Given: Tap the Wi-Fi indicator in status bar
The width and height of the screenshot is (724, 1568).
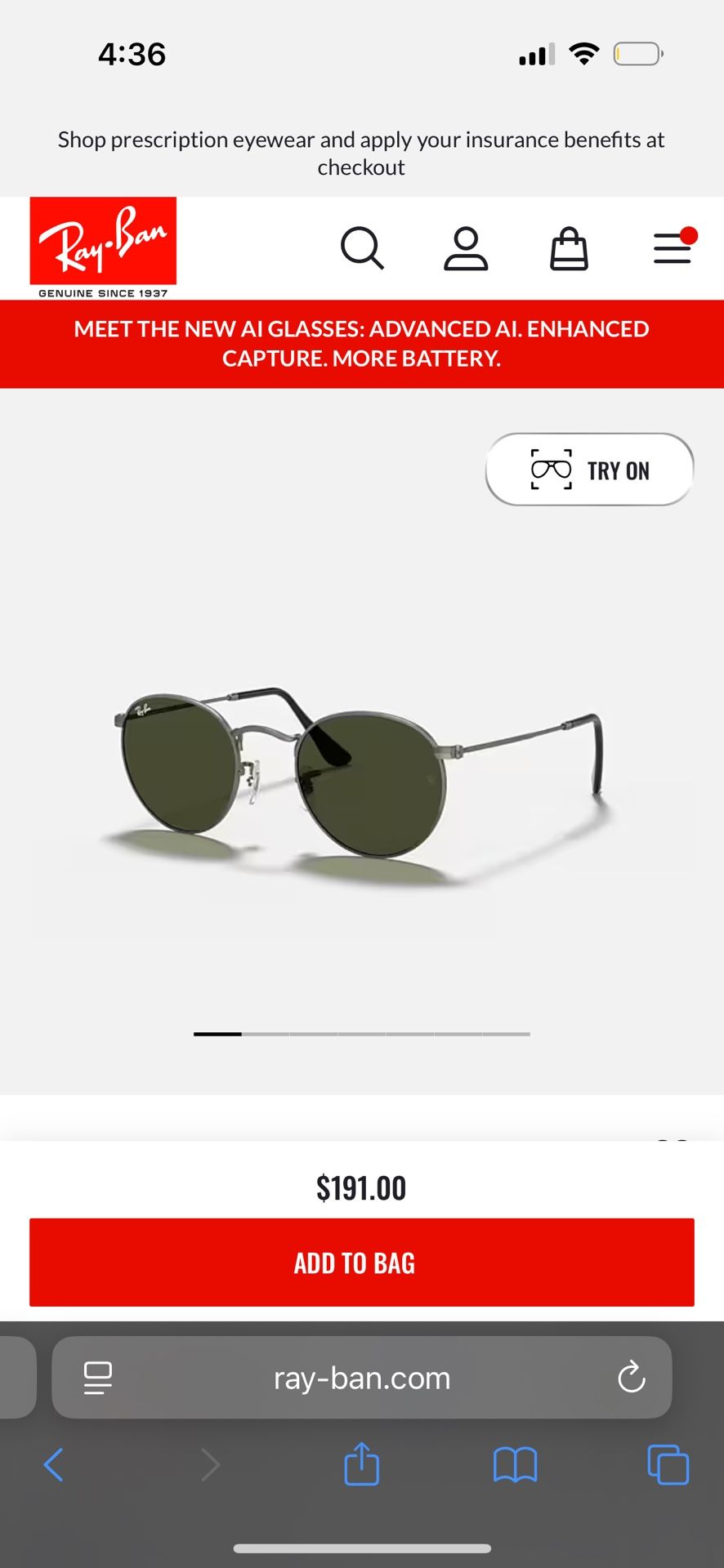Looking at the screenshot, I should click(583, 52).
